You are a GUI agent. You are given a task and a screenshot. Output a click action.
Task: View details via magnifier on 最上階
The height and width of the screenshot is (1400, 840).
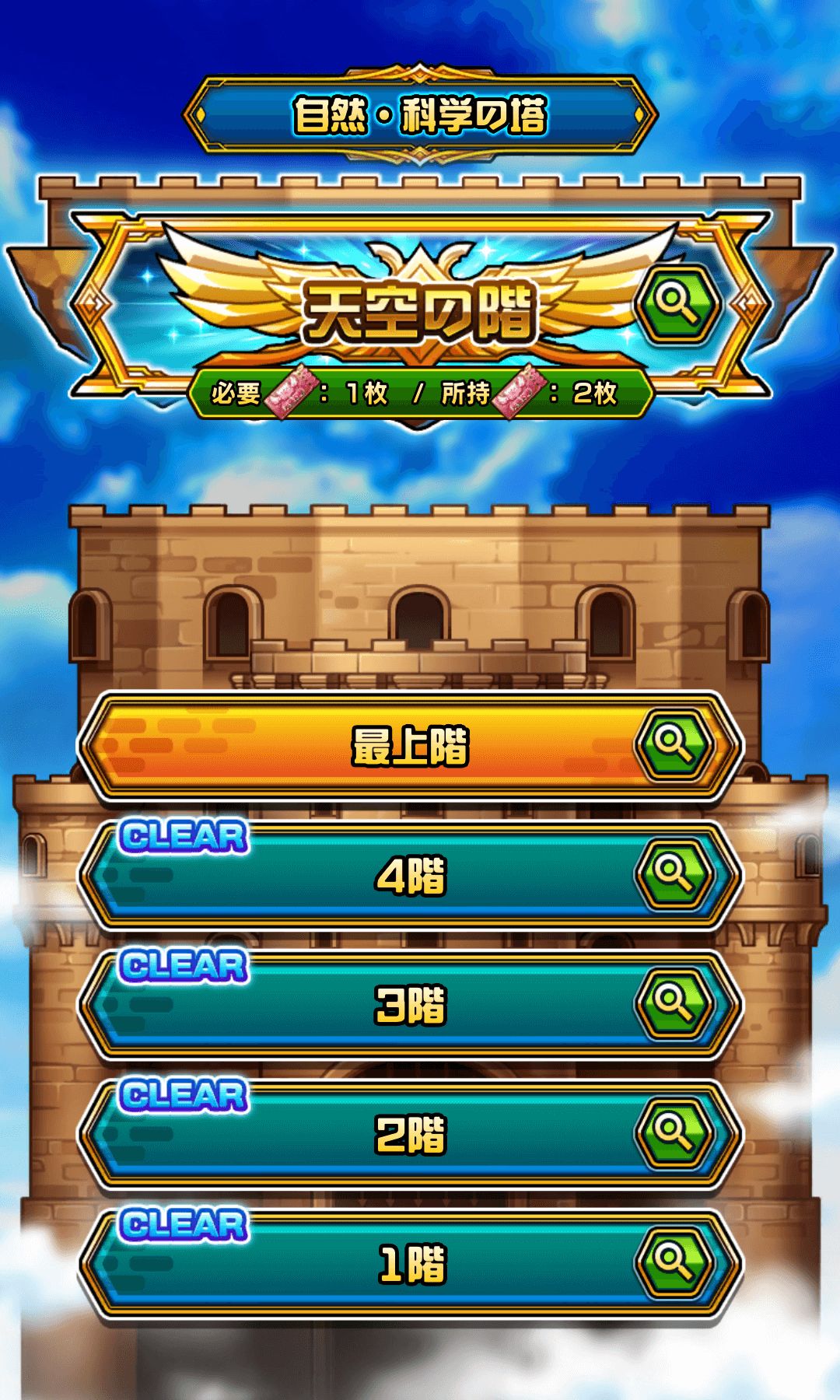coord(674,744)
